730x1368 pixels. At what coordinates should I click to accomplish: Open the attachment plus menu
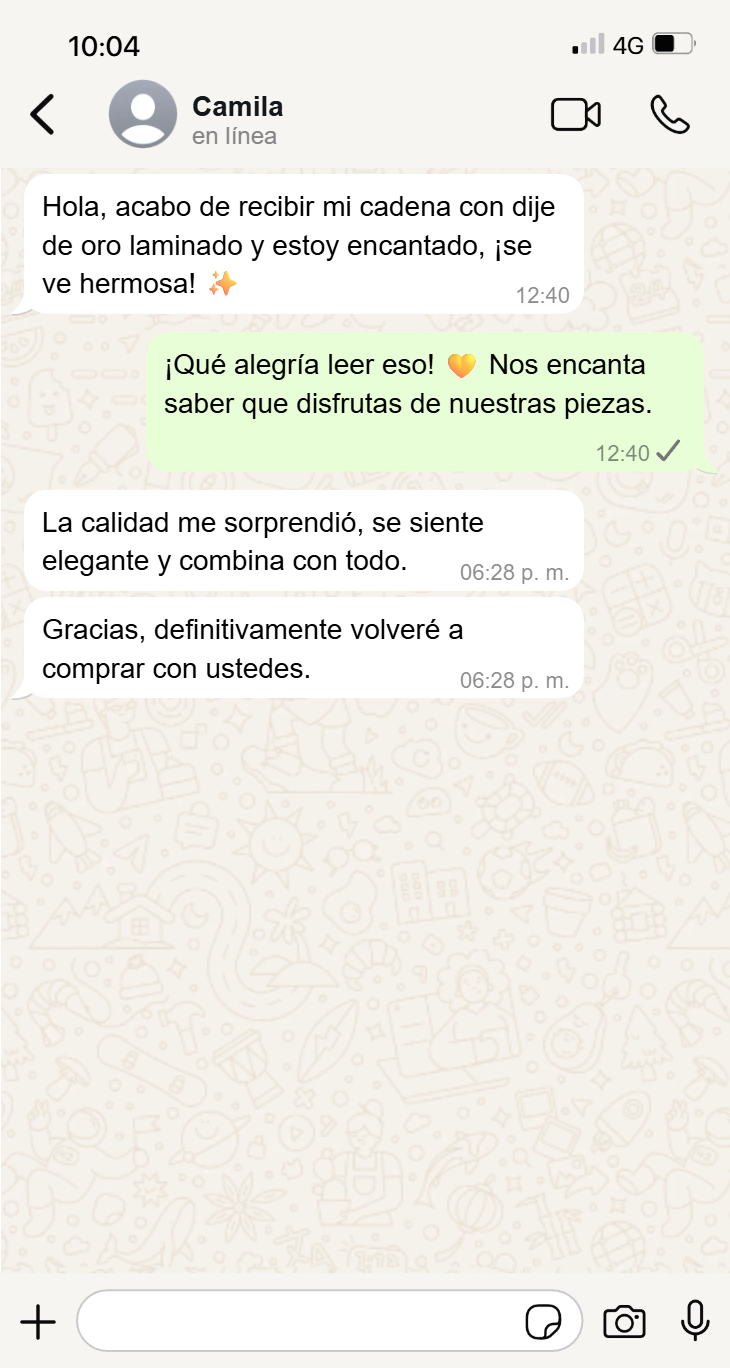[38, 1322]
